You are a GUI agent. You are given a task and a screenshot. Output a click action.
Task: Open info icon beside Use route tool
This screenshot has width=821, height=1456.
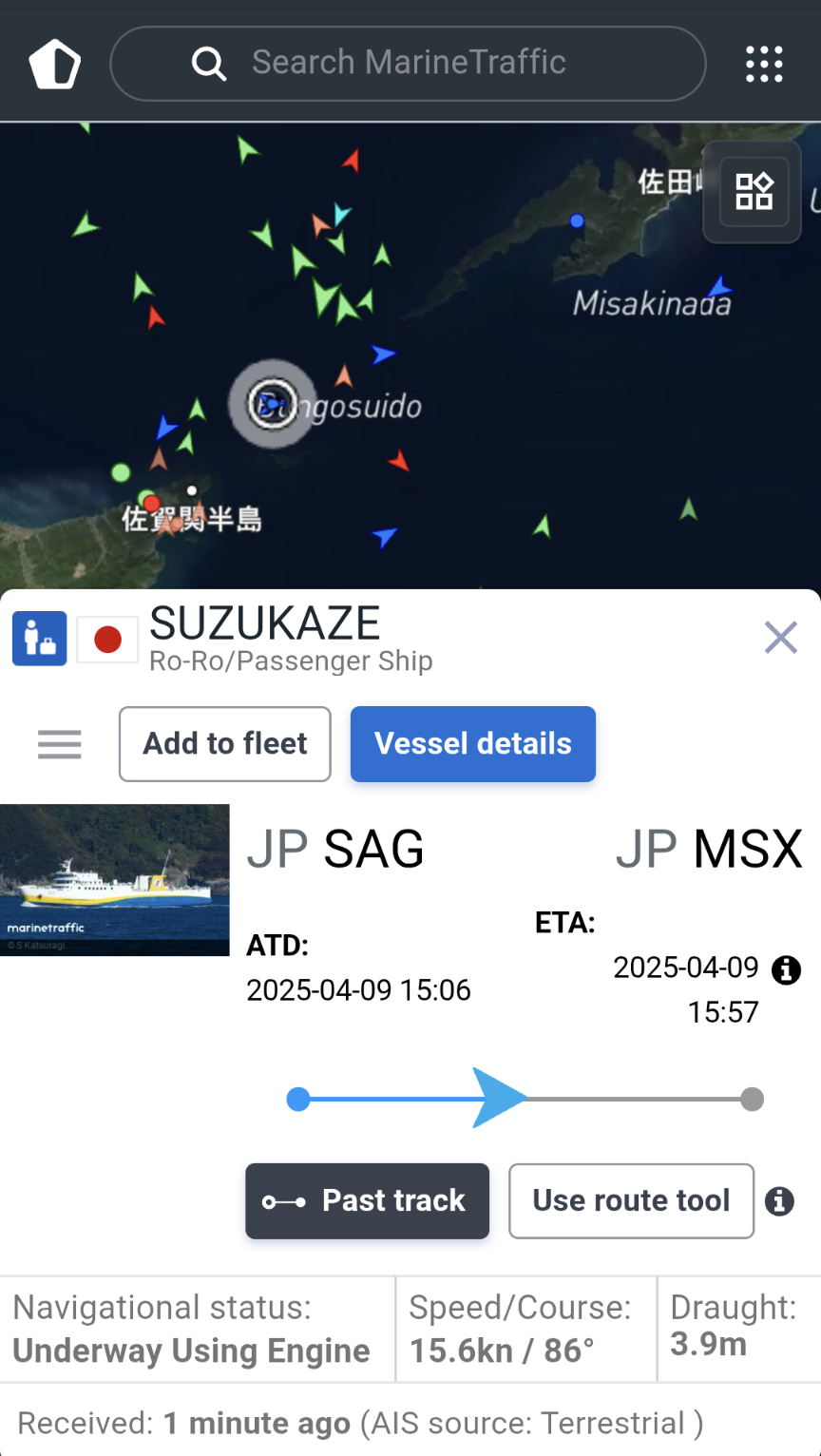(779, 1201)
